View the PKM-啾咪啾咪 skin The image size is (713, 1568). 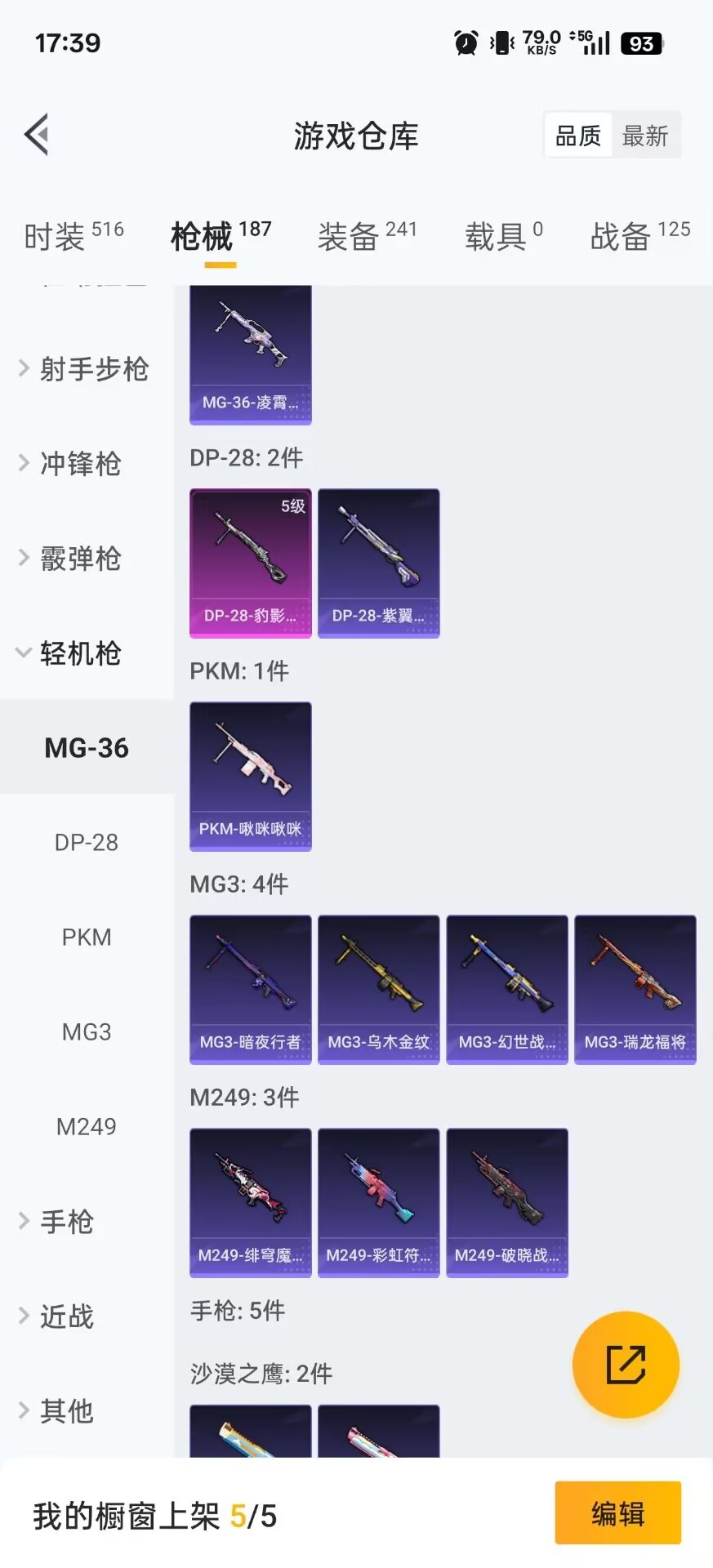(x=251, y=776)
